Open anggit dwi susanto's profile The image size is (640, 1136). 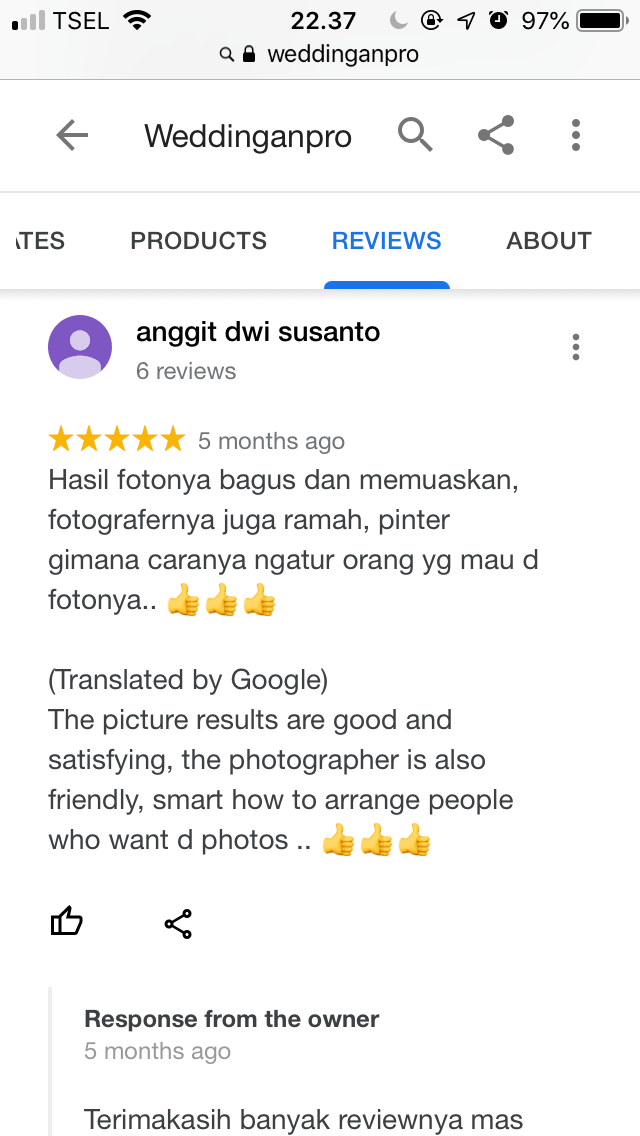click(257, 332)
